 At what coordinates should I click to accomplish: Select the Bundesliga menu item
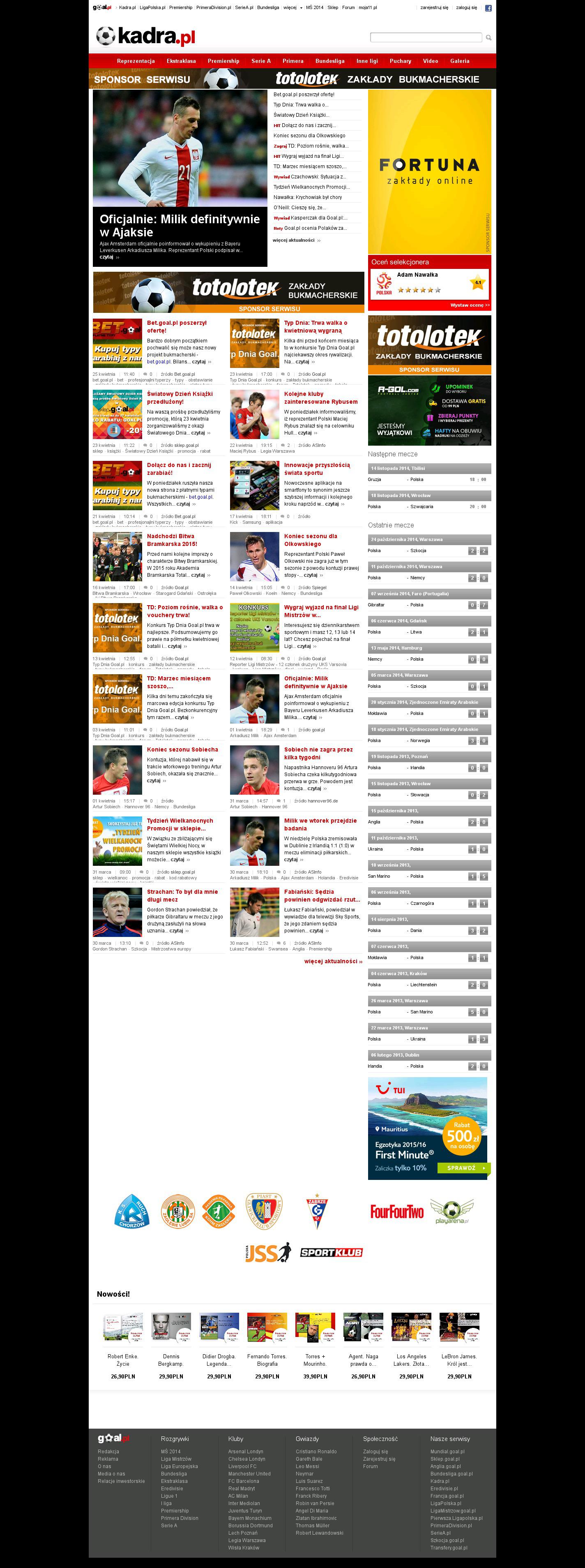coord(329,61)
